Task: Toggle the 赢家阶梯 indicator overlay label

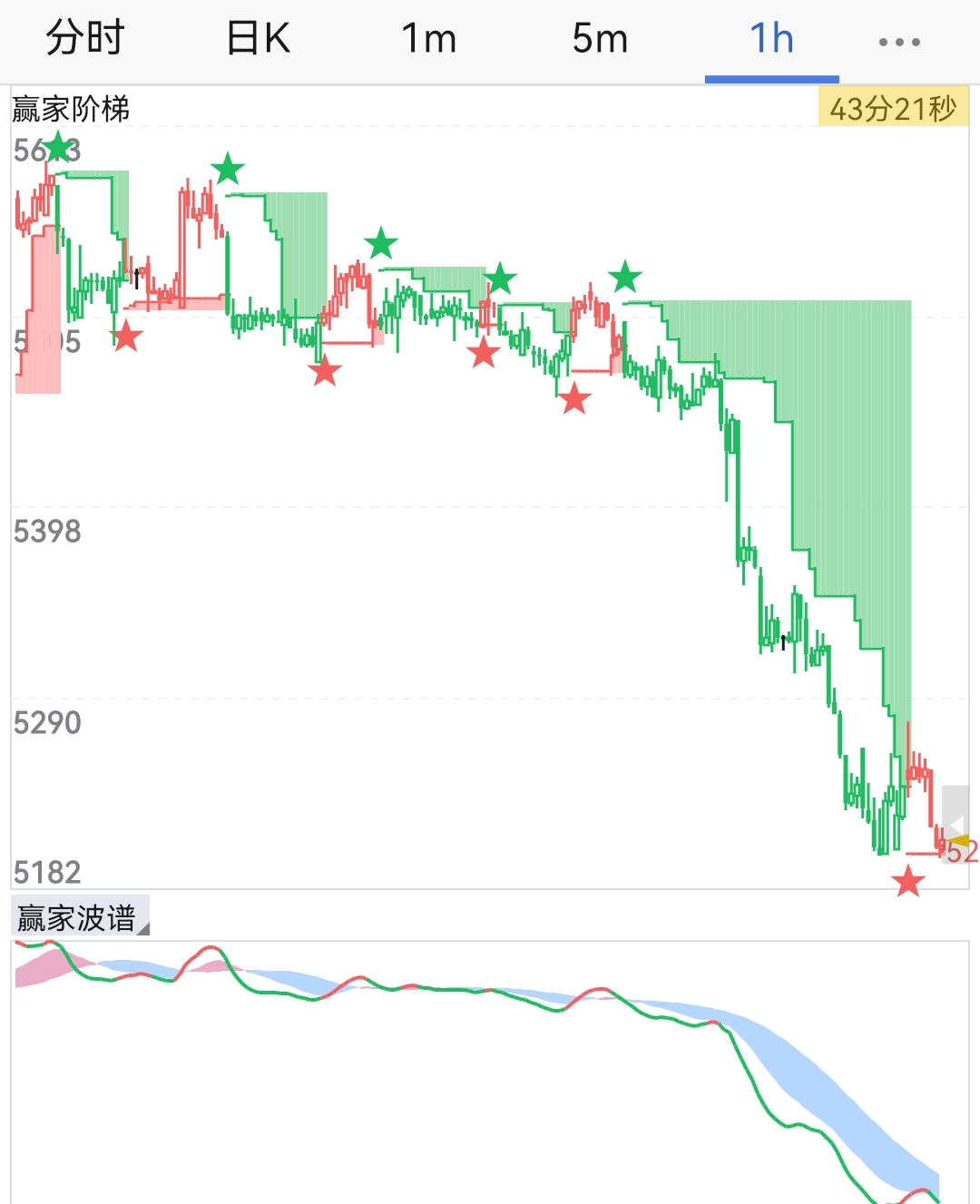Action: [71, 108]
